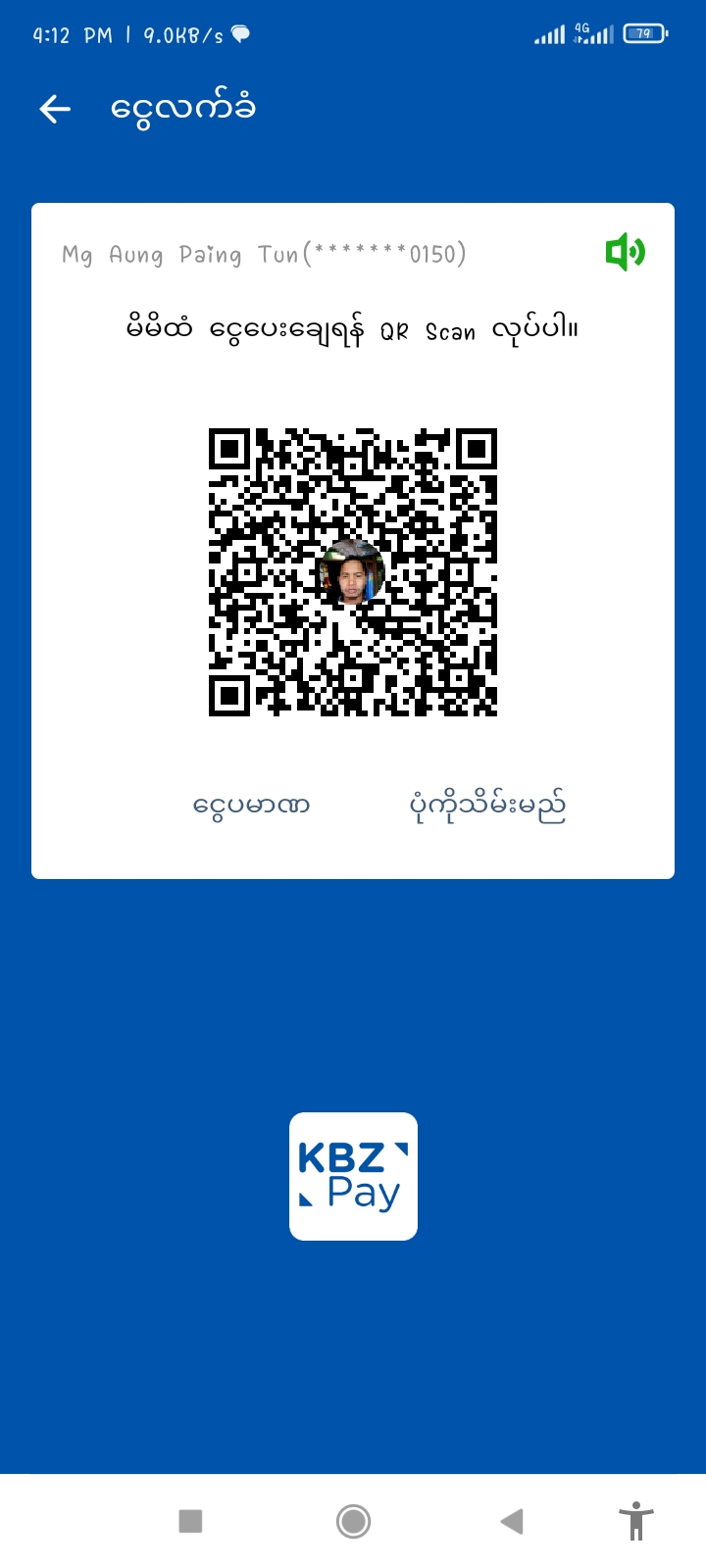Open recent apps with the square button
This screenshot has width=706, height=1568.
190,1521
